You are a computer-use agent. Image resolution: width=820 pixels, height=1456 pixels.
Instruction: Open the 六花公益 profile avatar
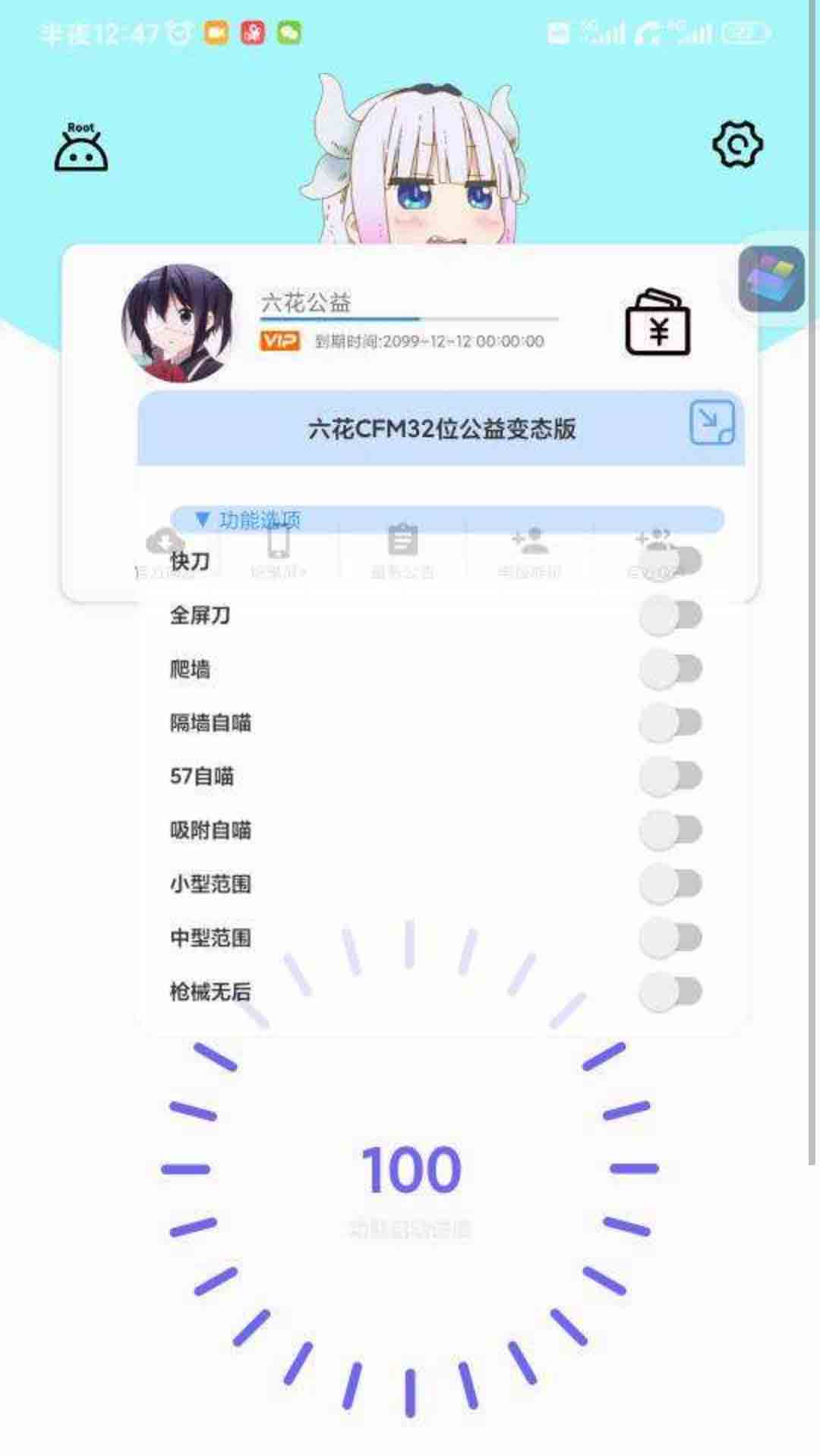click(178, 323)
